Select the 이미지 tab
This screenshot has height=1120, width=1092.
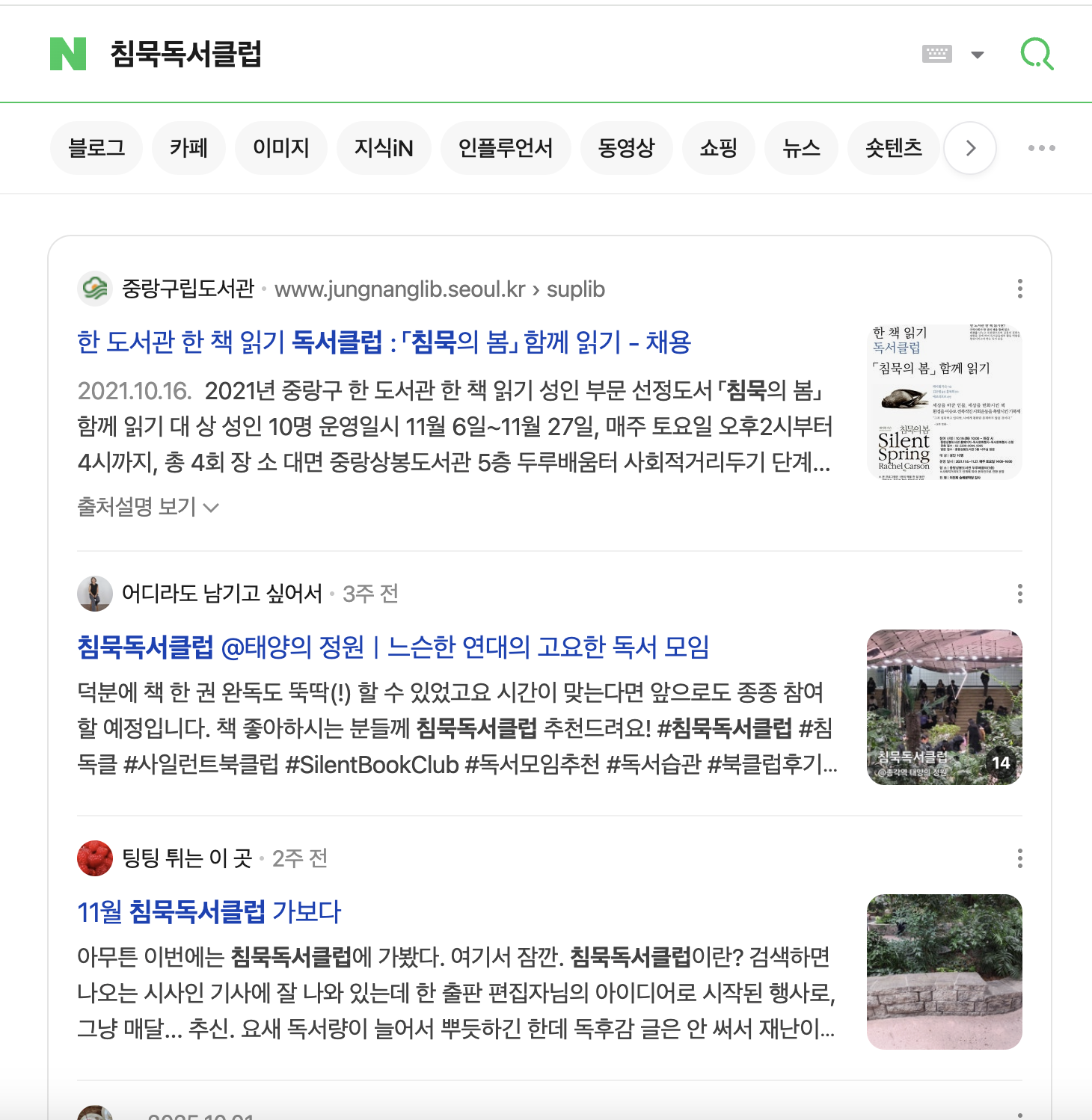(x=281, y=148)
